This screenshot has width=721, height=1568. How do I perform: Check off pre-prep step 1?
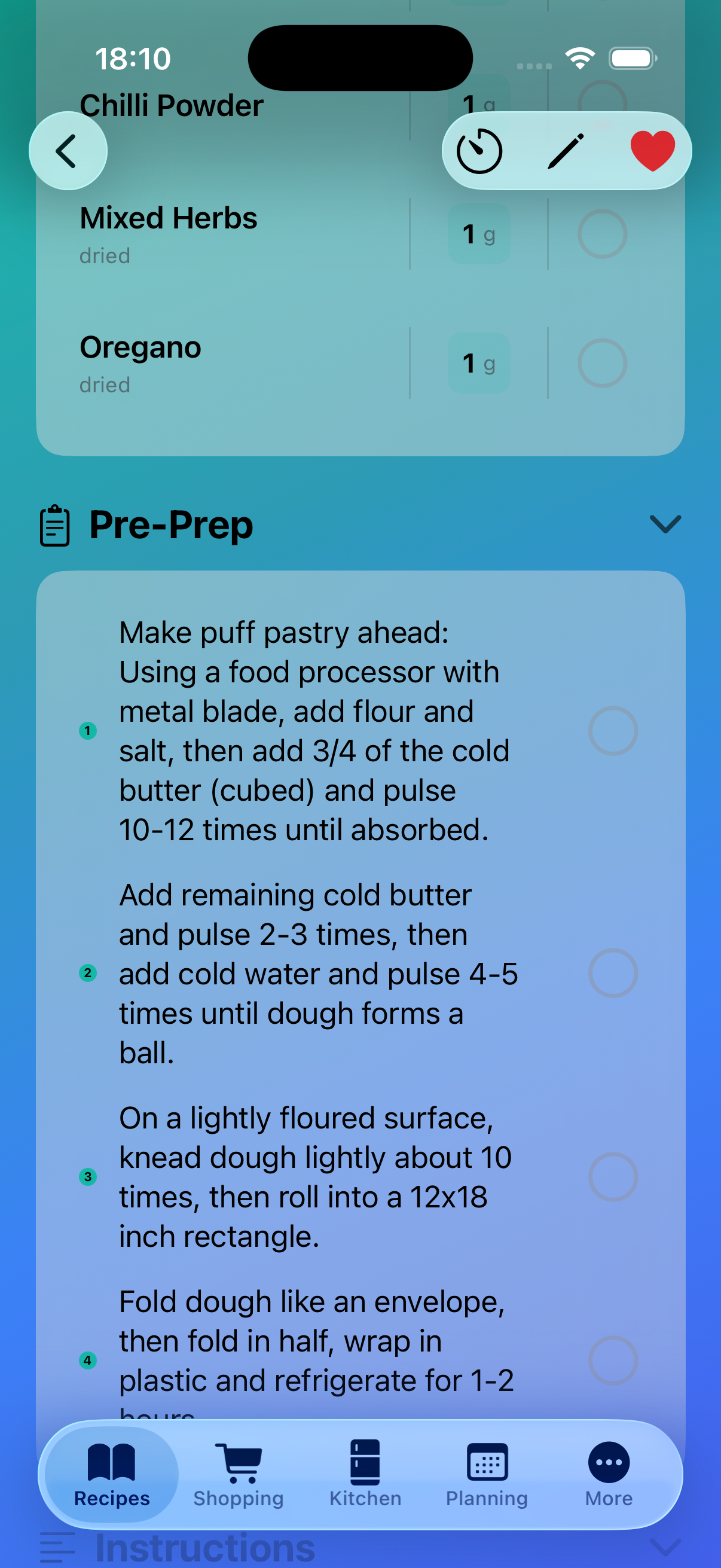613,730
